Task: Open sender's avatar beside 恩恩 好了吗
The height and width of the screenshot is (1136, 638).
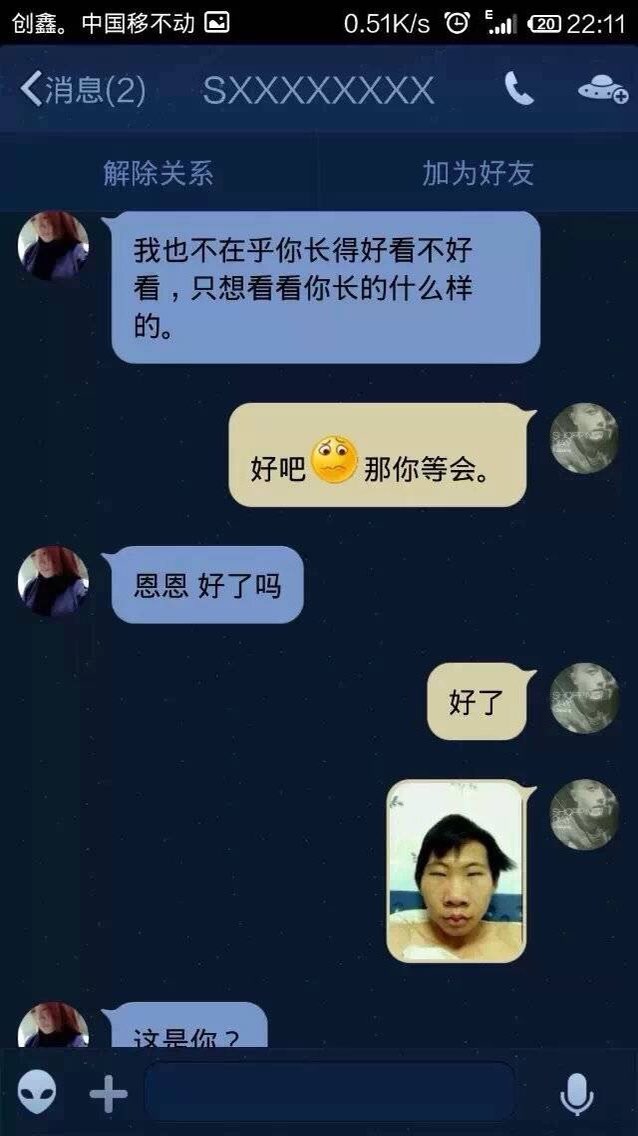Action: pyautogui.click(x=54, y=581)
